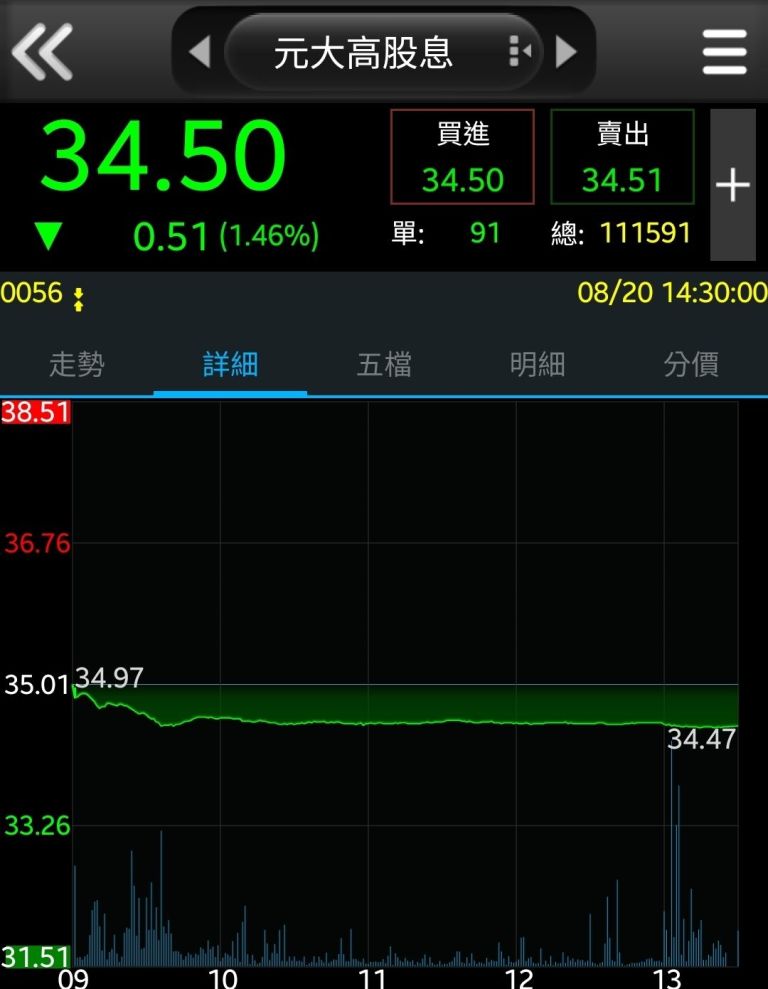The height and width of the screenshot is (989, 768).
Task: Open the 五檔 tab
Action: tap(384, 364)
